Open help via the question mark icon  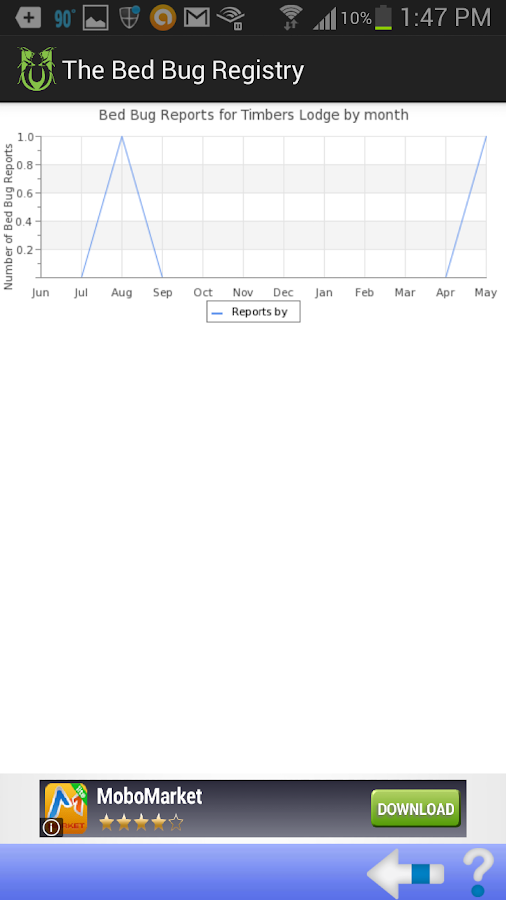pyautogui.click(x=478, y=873)
